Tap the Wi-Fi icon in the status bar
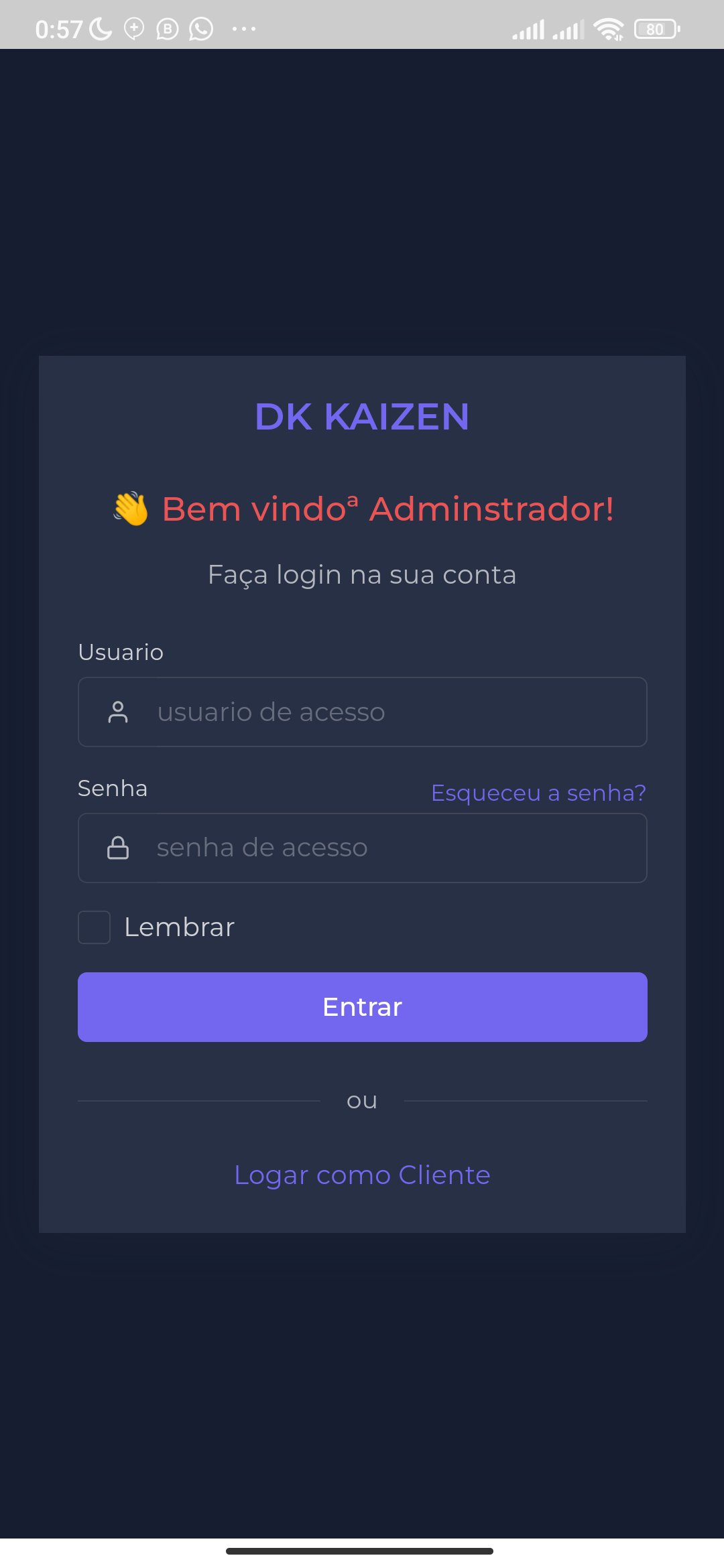 point(609,29)
